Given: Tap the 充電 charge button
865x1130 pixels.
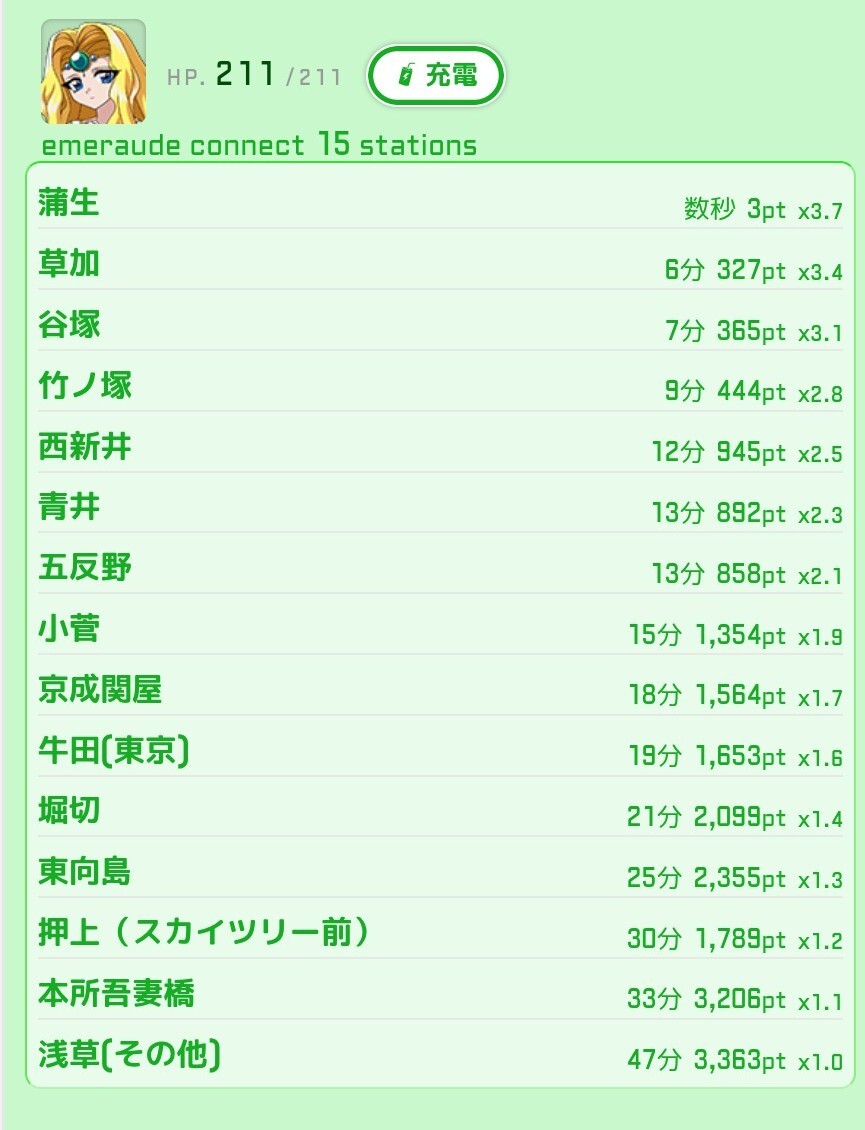Looking at the screenshot, I should (436, 76).
